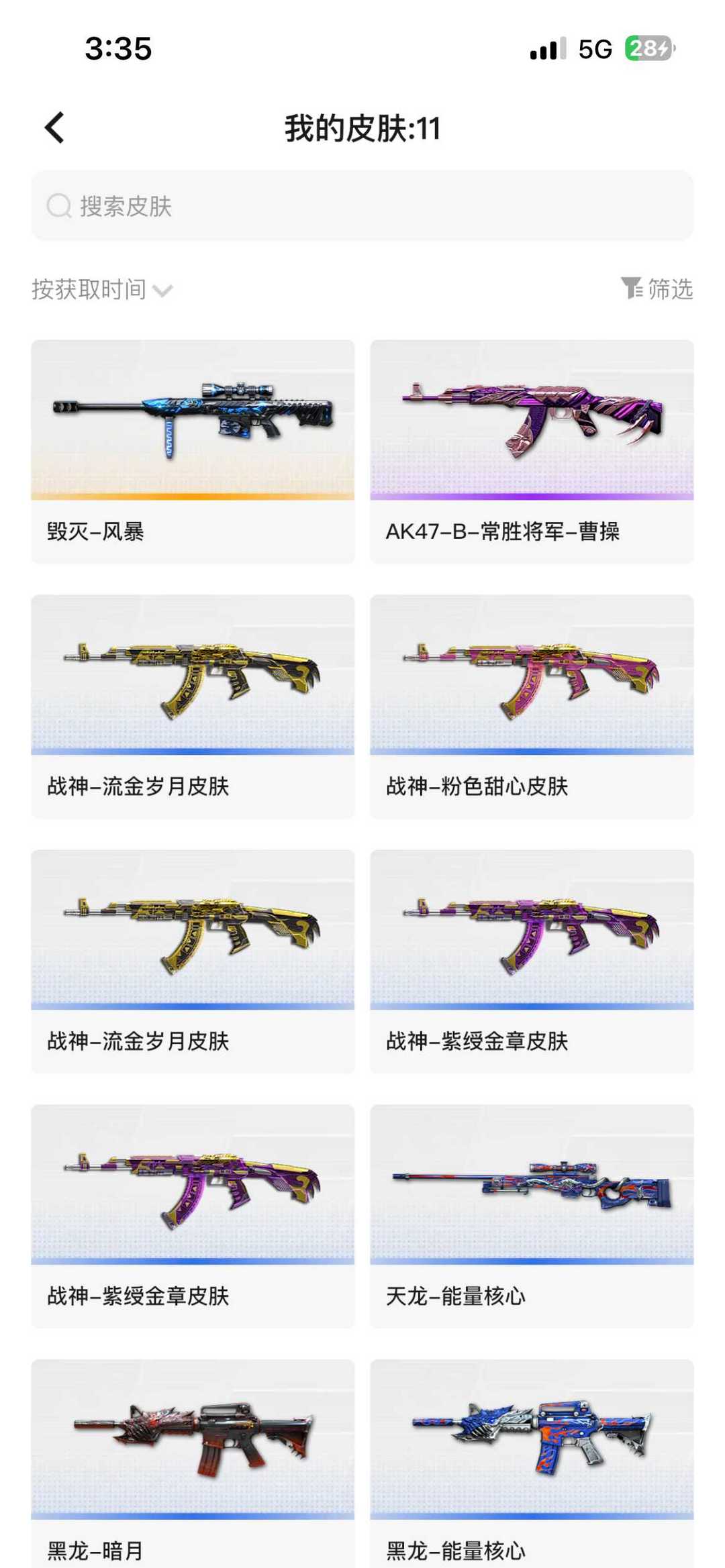Collapse the sort-by-time selector
This screenshot has width=725, height=1568.
click(x=101, y=290)
